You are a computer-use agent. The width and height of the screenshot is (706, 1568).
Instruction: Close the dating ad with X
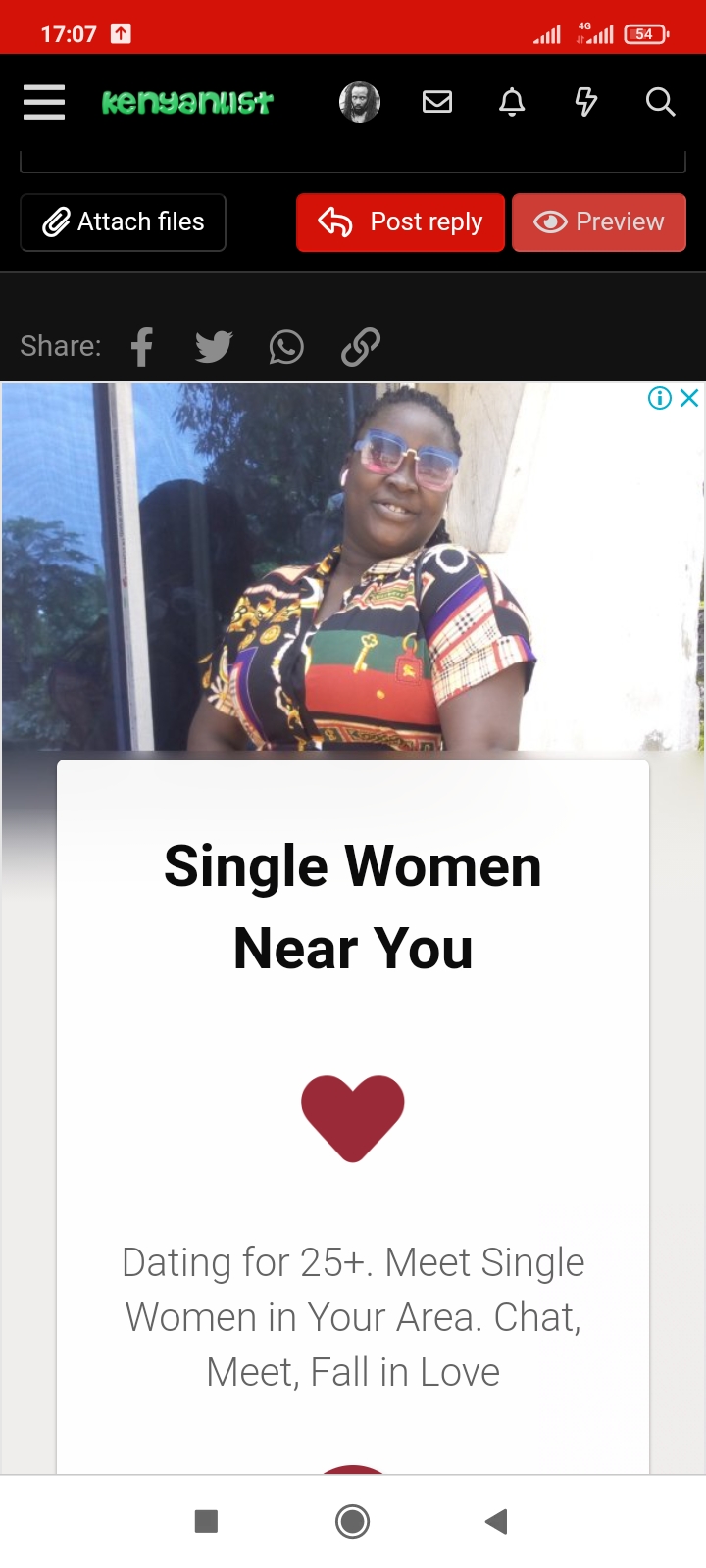pyautogui.click(x=690, y=398)
